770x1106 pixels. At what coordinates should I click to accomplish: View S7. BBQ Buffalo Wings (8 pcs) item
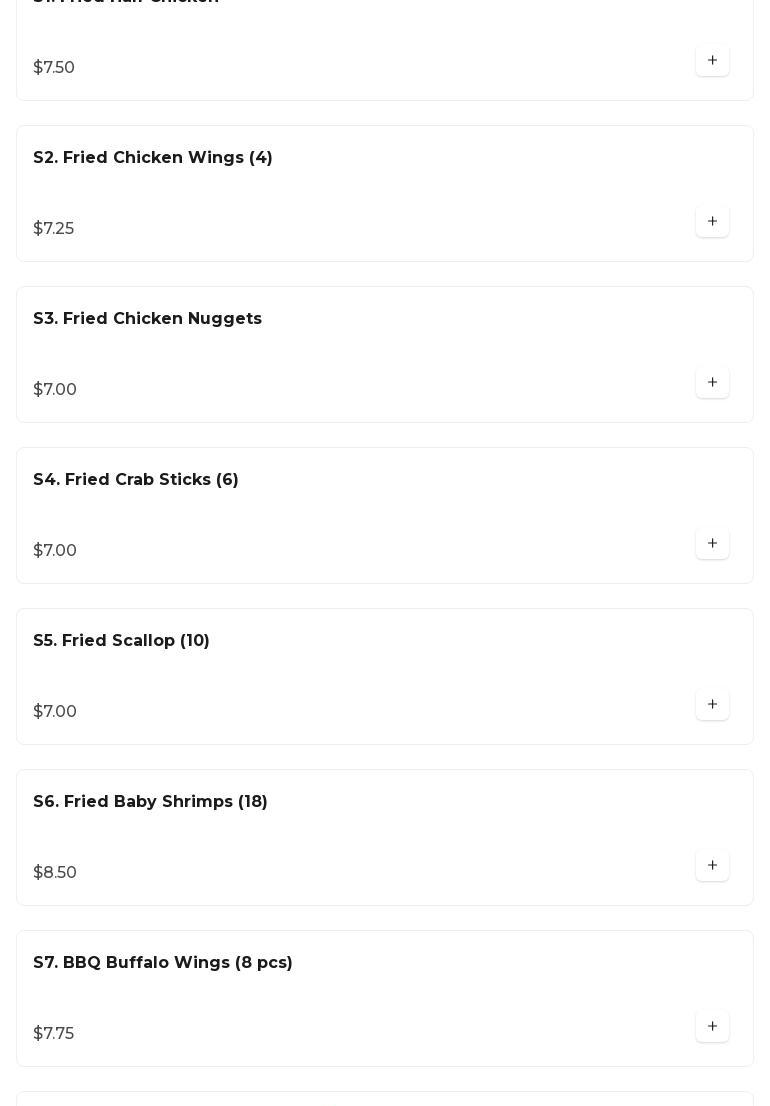point(163,963)
